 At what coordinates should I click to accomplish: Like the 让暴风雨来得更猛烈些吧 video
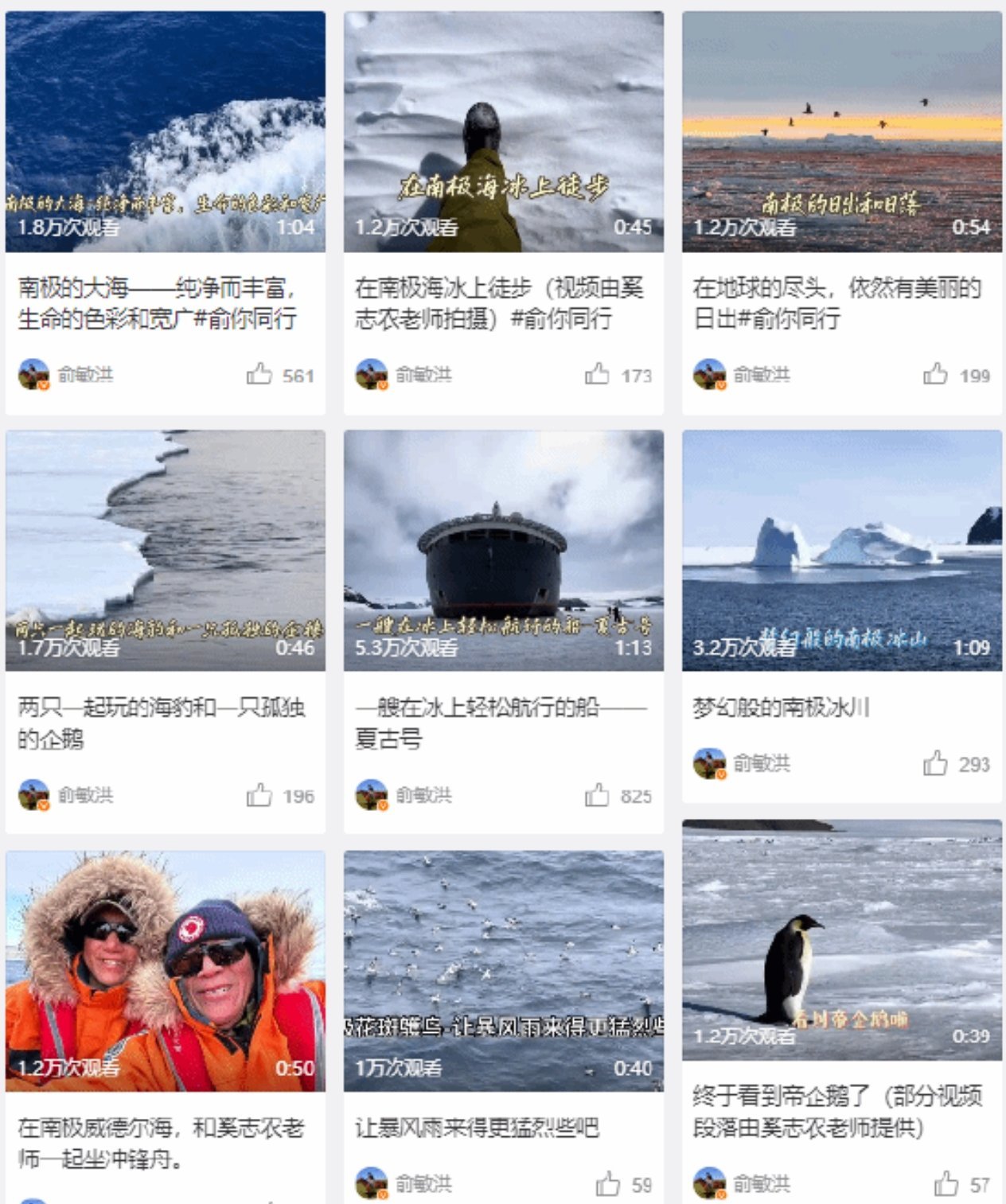click(609, 1184)
